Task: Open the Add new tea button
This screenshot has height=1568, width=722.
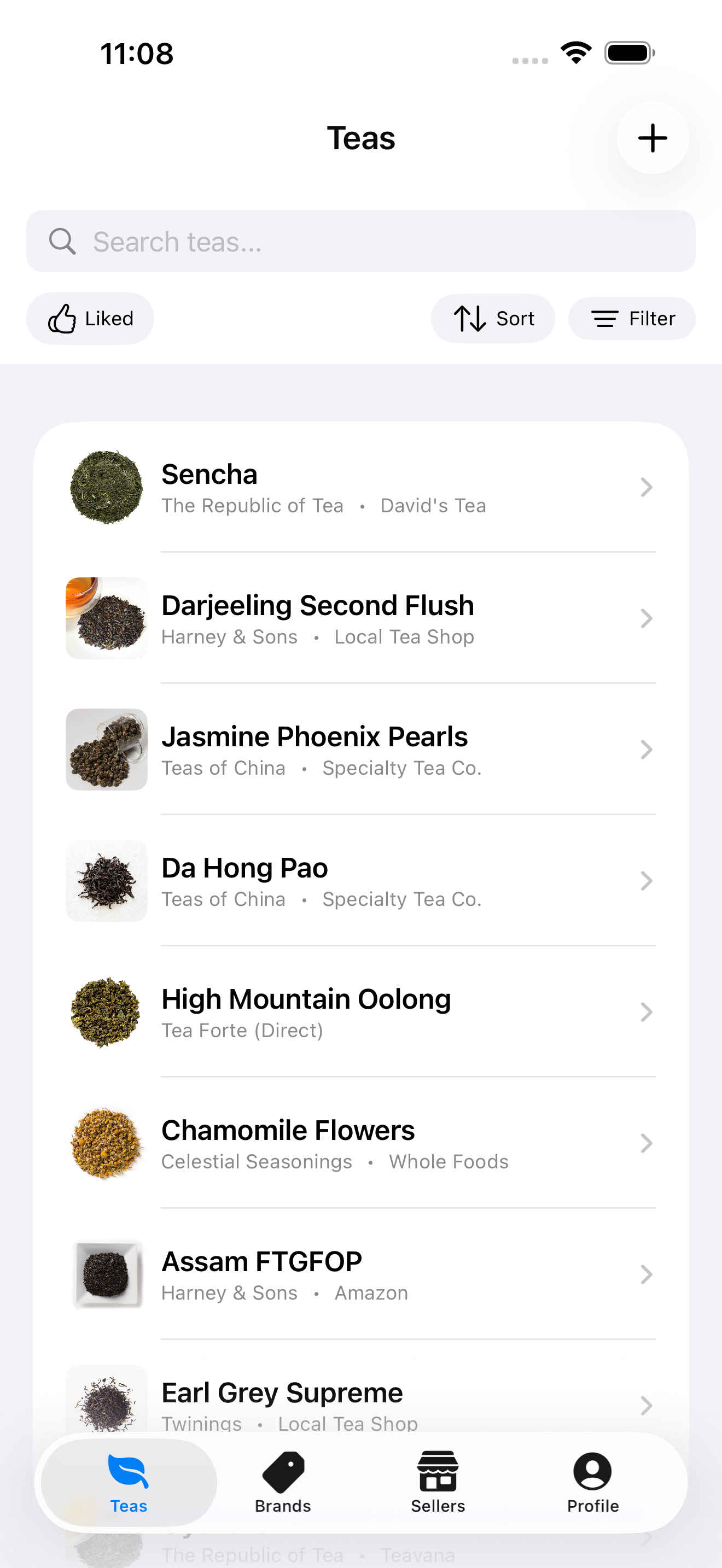Action: pos(652,138)
